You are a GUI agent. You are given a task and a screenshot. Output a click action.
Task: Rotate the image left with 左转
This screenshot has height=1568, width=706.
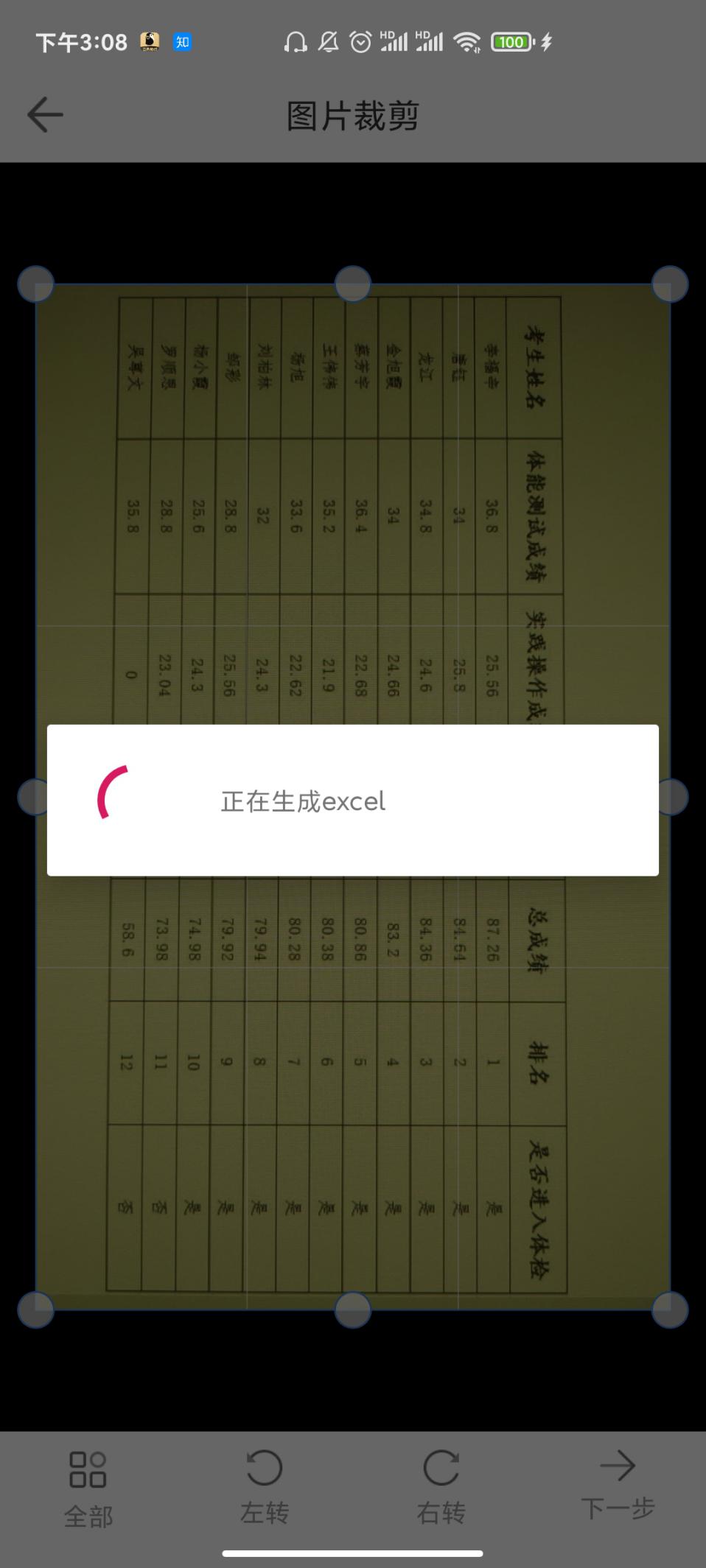pyautogui.click(x=265, y=1486)
